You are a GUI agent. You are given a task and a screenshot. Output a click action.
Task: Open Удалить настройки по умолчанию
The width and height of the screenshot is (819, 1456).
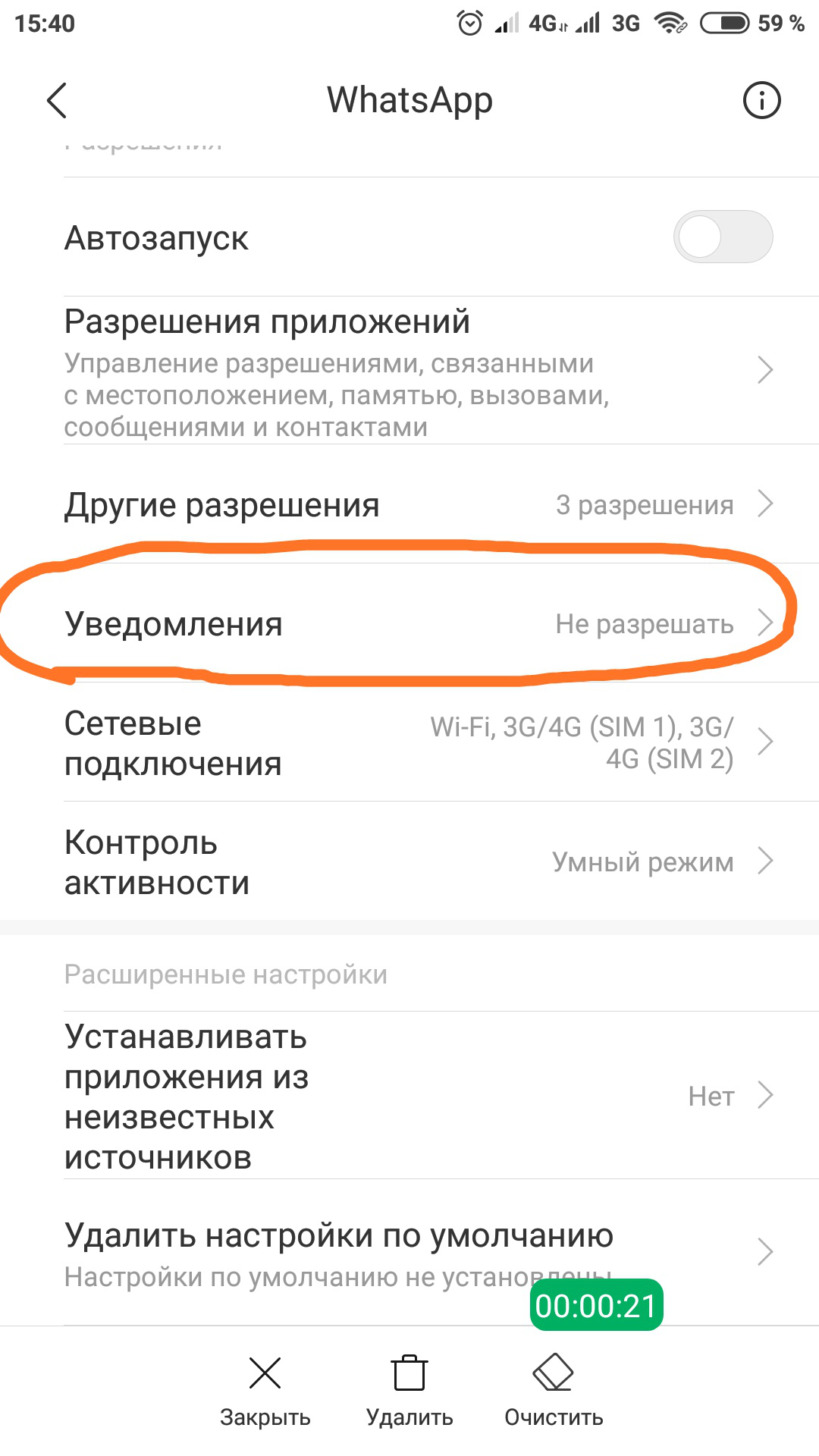point(409,1252)
